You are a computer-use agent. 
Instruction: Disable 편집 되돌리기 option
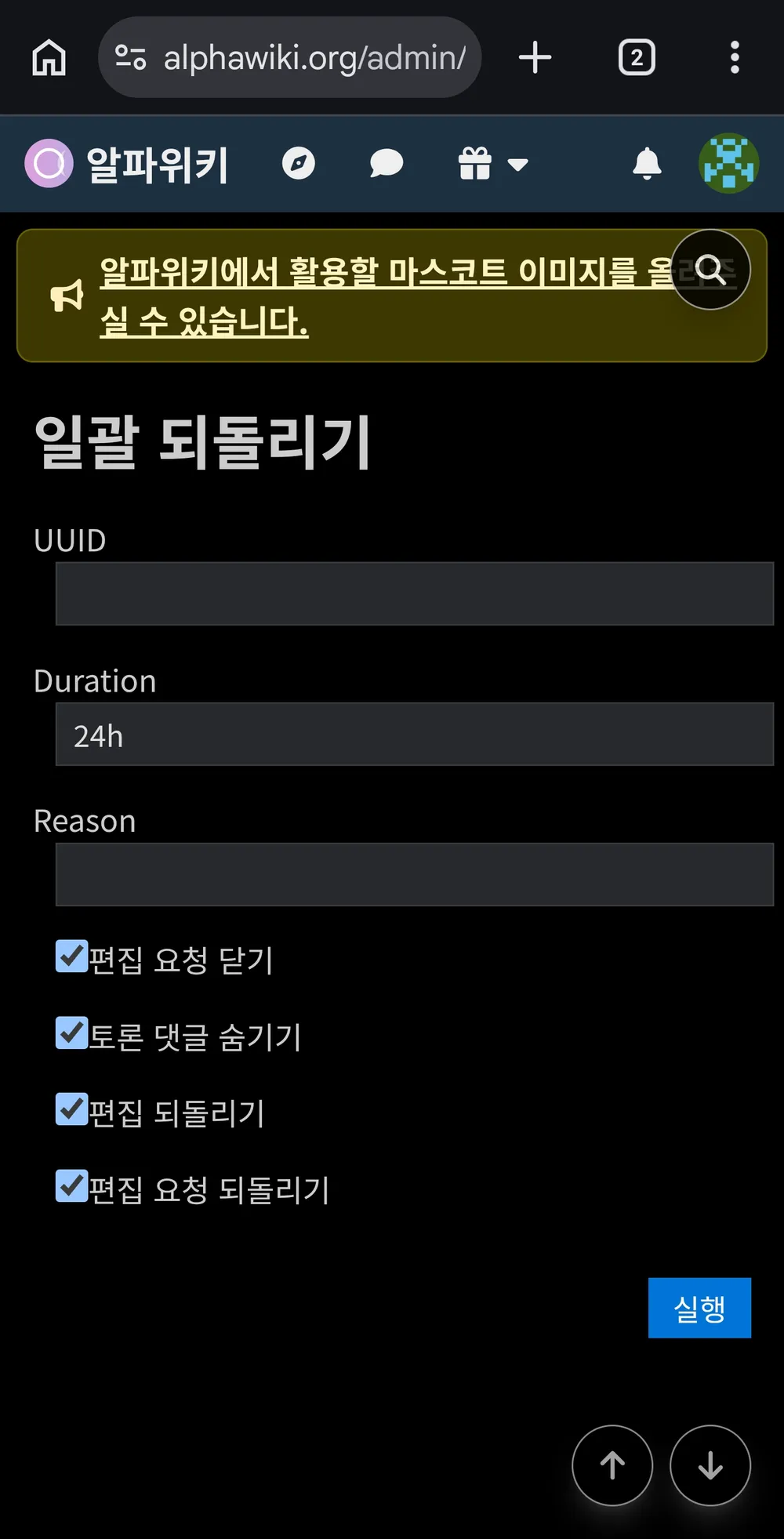pyautogui.click(x=71, y=1110)
